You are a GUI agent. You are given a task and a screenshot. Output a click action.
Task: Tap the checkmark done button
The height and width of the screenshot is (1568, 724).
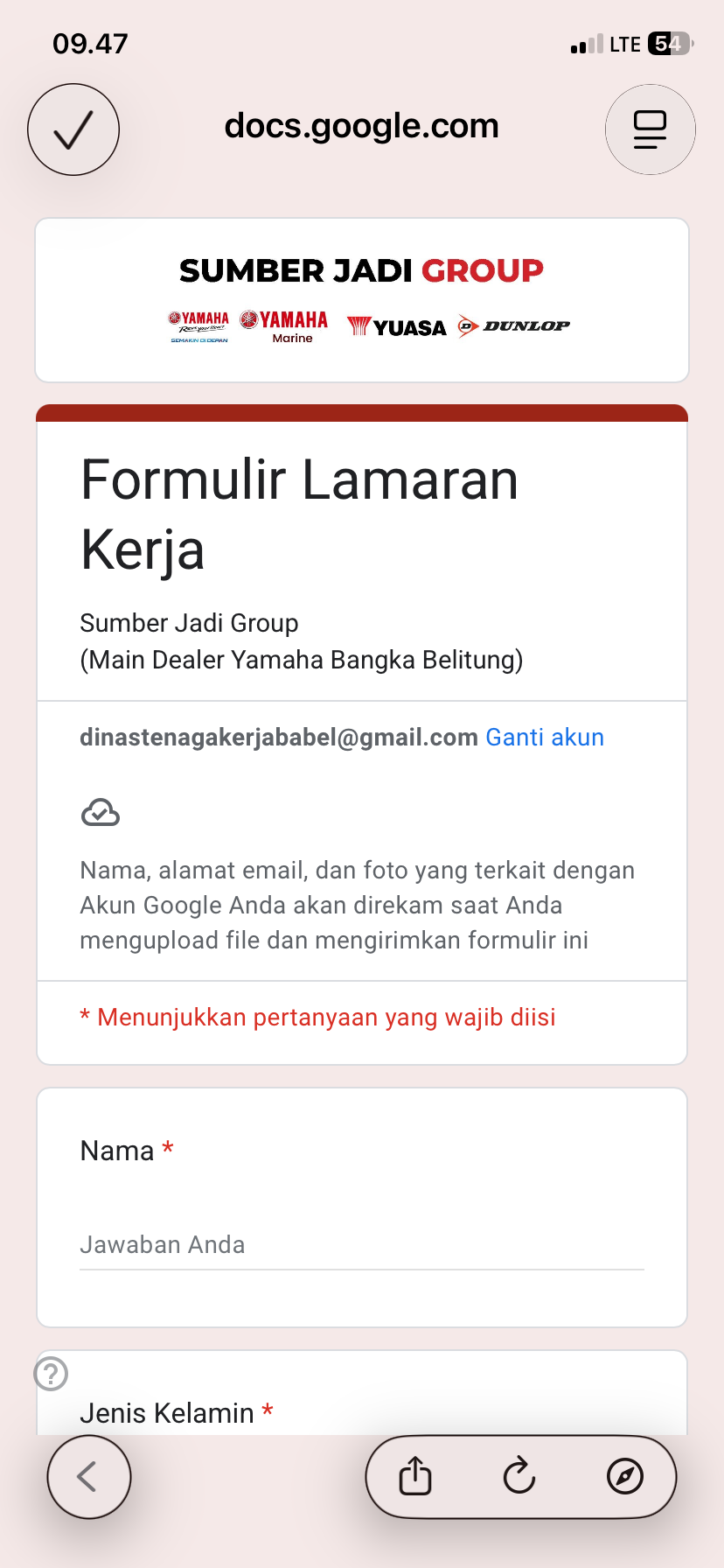coord(73,129)
